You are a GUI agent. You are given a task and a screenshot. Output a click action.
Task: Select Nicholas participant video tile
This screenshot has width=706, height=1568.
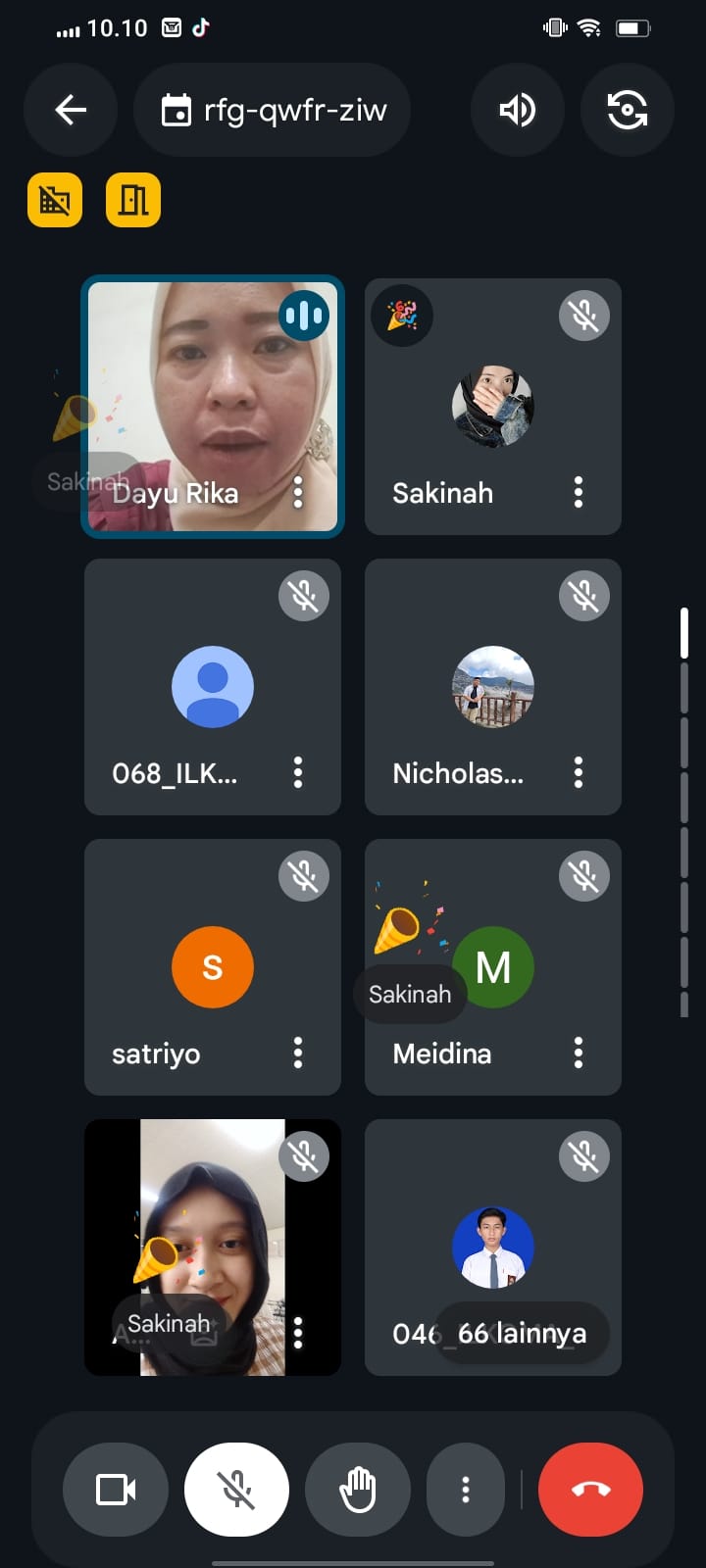492,686
